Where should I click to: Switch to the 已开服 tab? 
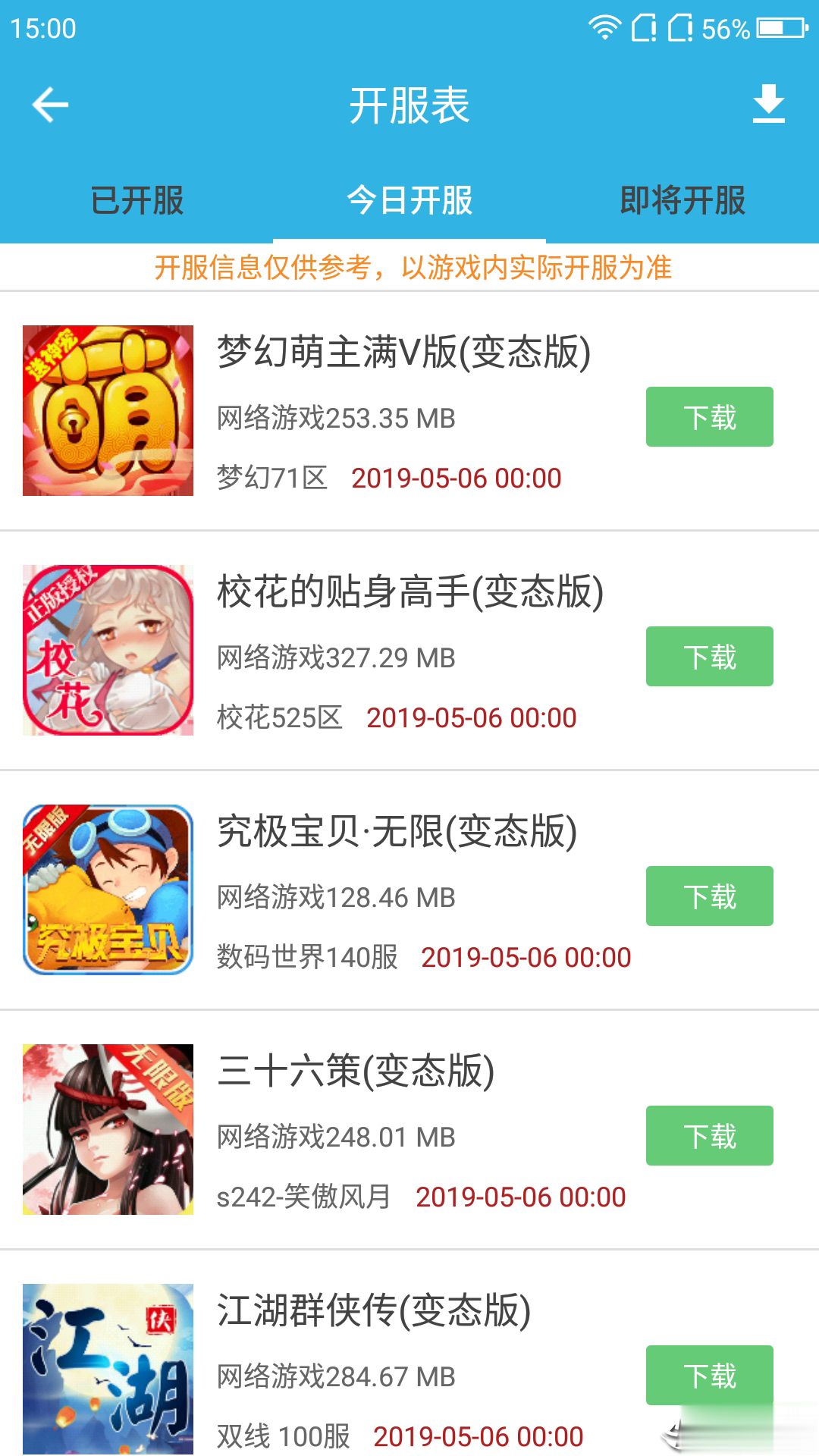pyautogui.click(x=136, y=199)
